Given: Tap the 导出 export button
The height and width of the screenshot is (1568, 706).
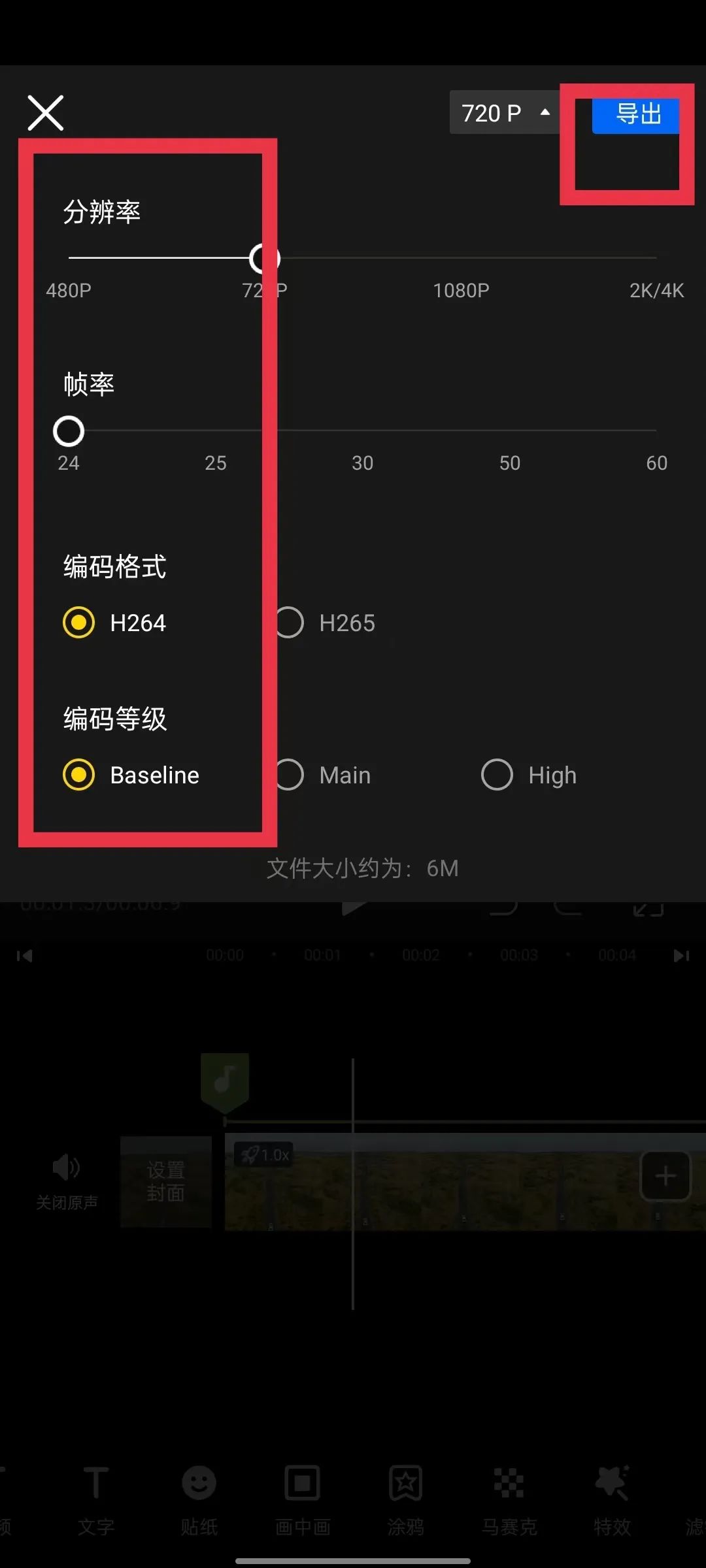Looking at the screenshot, I should tap(635, 114).
